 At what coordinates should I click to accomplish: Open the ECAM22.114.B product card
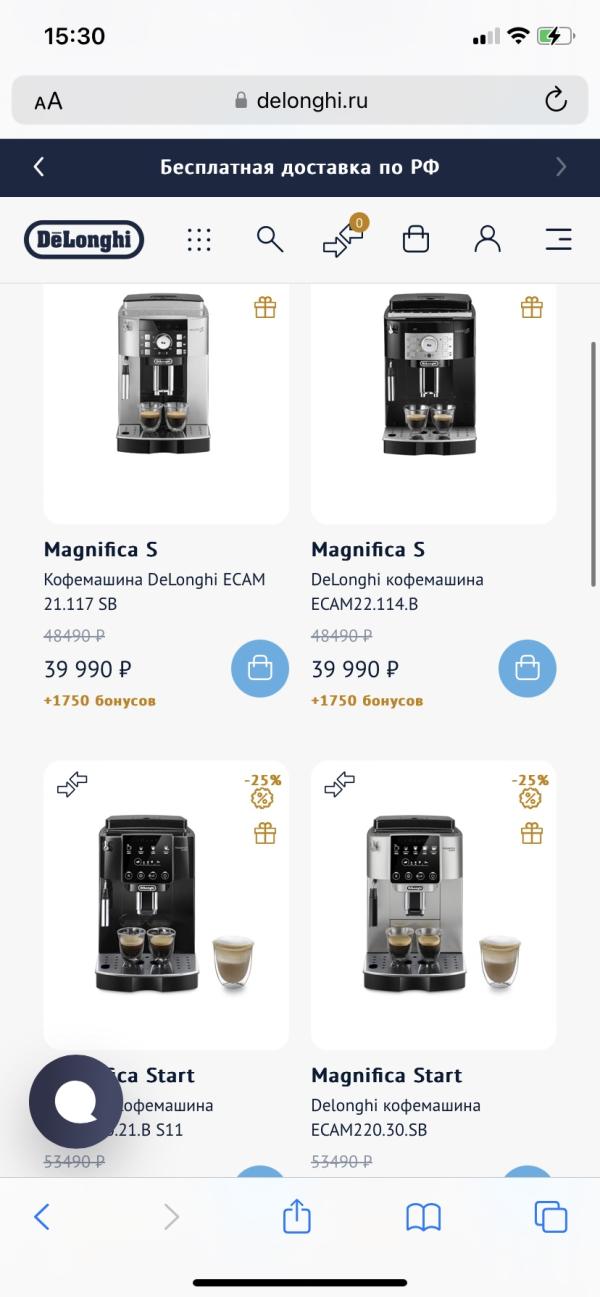tap(433, 403)
